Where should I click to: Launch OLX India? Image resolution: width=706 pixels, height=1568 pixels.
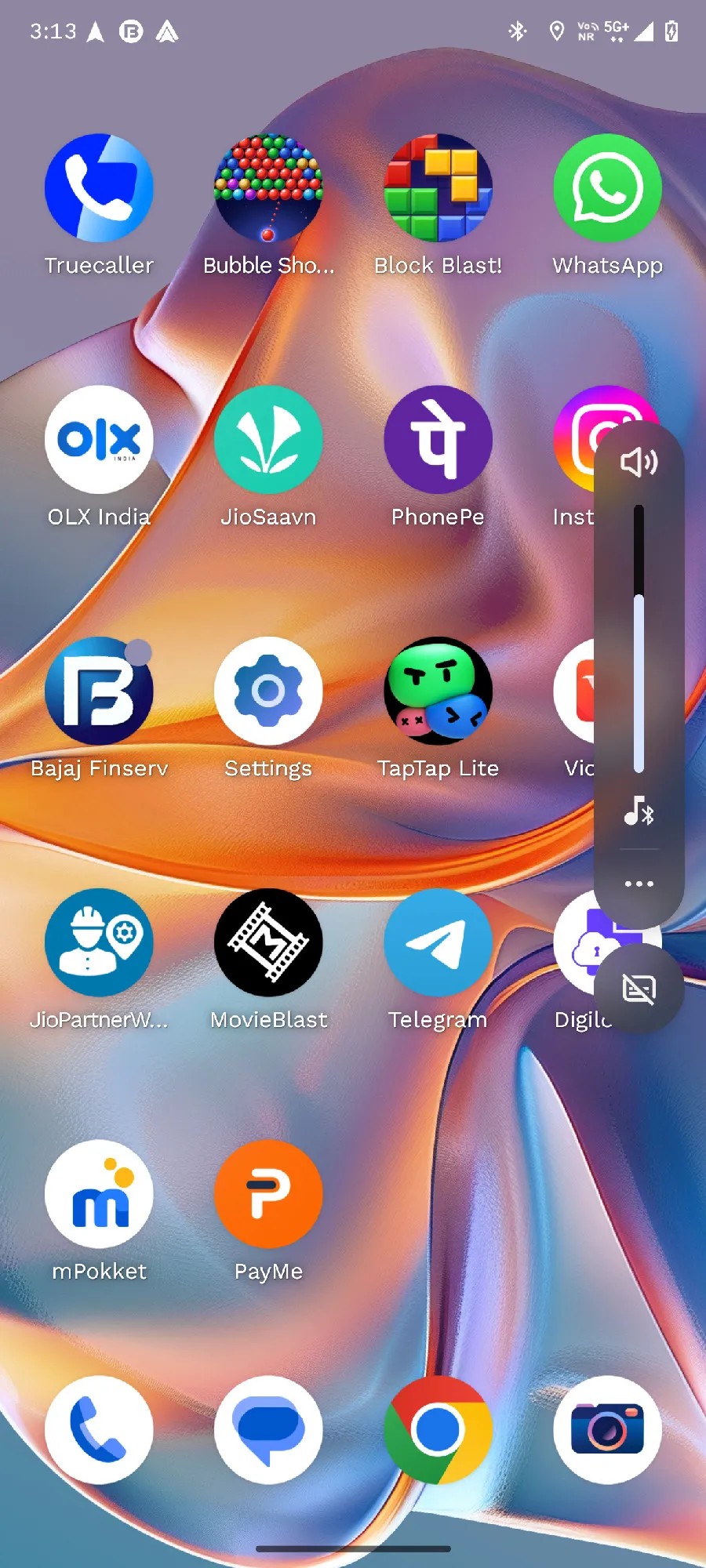tap(99, 440)
